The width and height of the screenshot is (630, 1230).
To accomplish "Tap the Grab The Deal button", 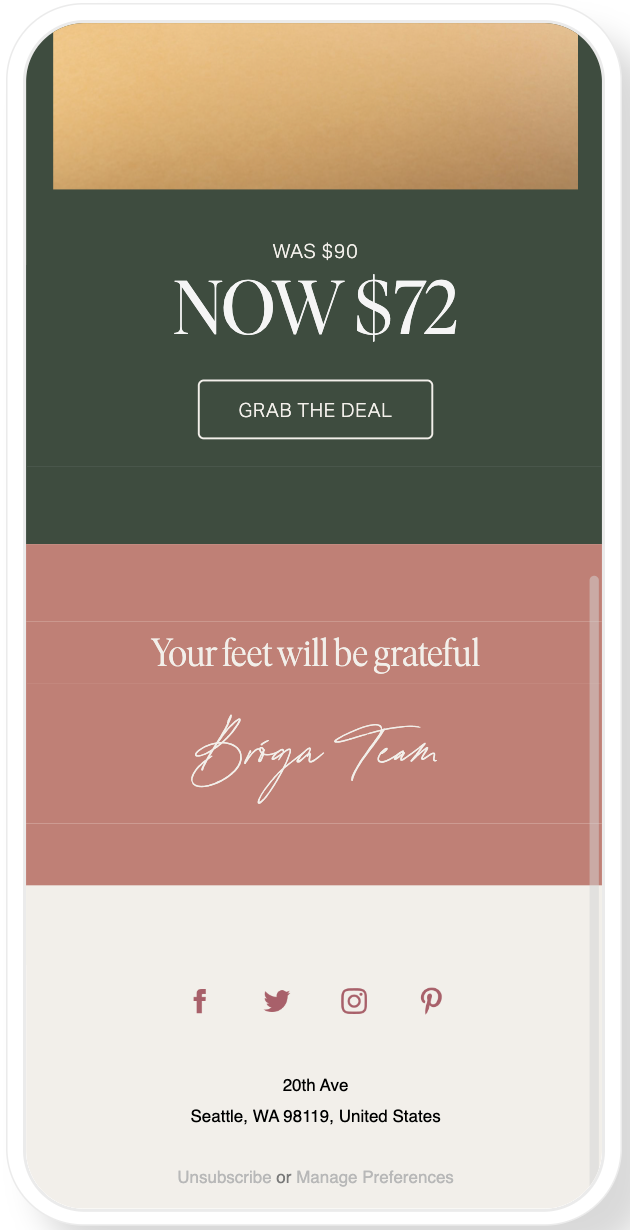I will 315,409.
